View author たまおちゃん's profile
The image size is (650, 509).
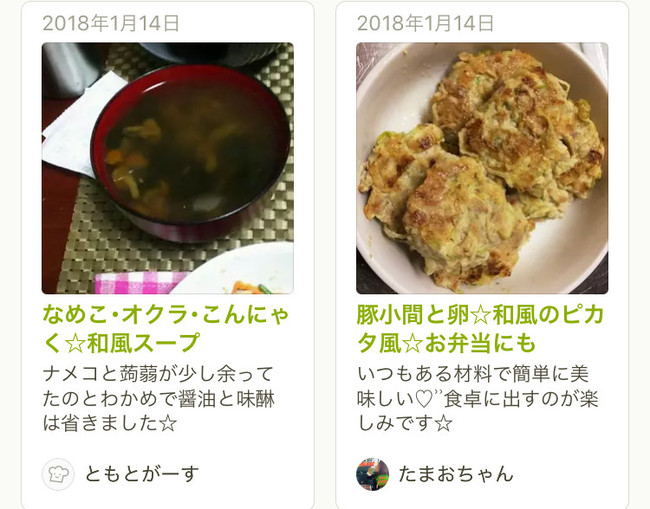[456, 474]
